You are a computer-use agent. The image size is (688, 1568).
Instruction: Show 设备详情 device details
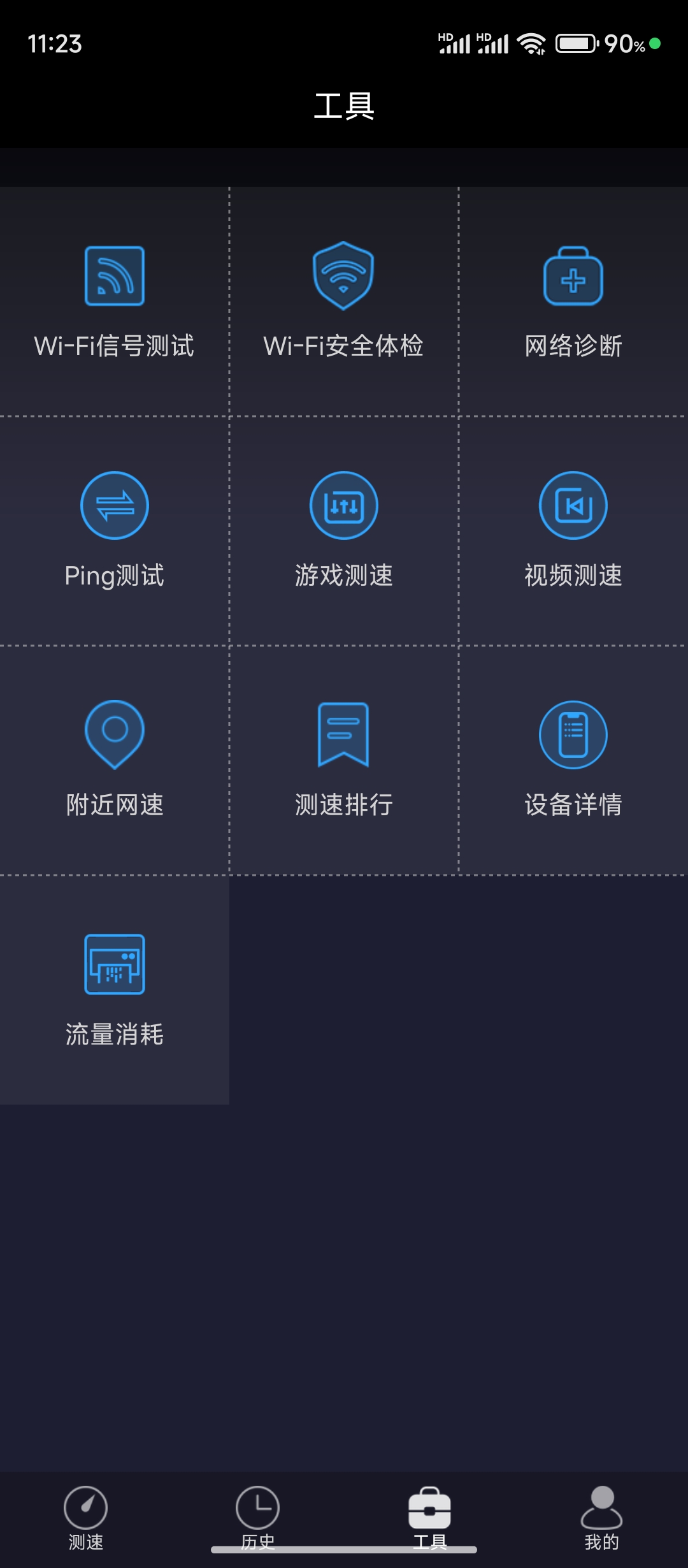pyautogui.click(x=573, y=760)
